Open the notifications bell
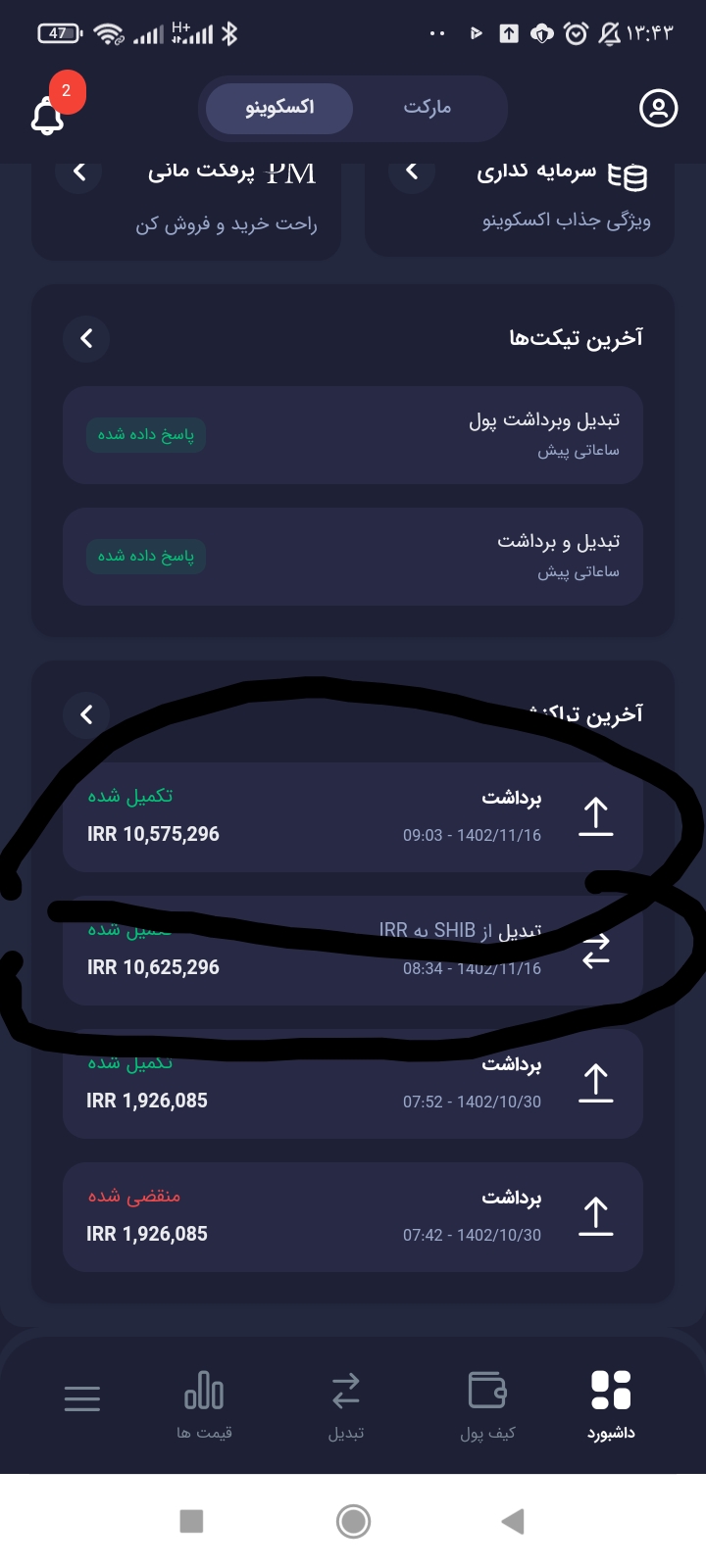This screenshot has height=1568, width=706. [x=47, y=115]
